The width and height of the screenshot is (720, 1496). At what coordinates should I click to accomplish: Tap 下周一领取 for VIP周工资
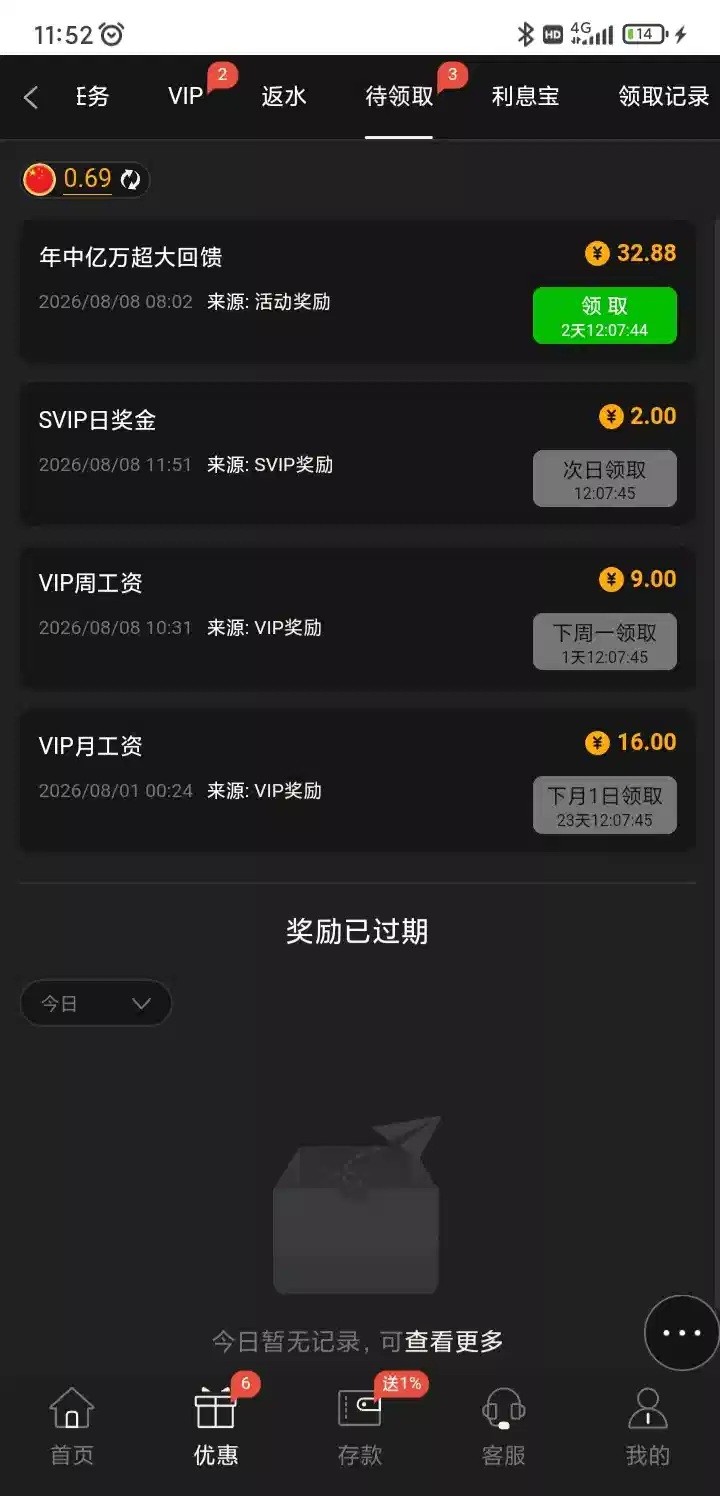click(x=604, y=642)
